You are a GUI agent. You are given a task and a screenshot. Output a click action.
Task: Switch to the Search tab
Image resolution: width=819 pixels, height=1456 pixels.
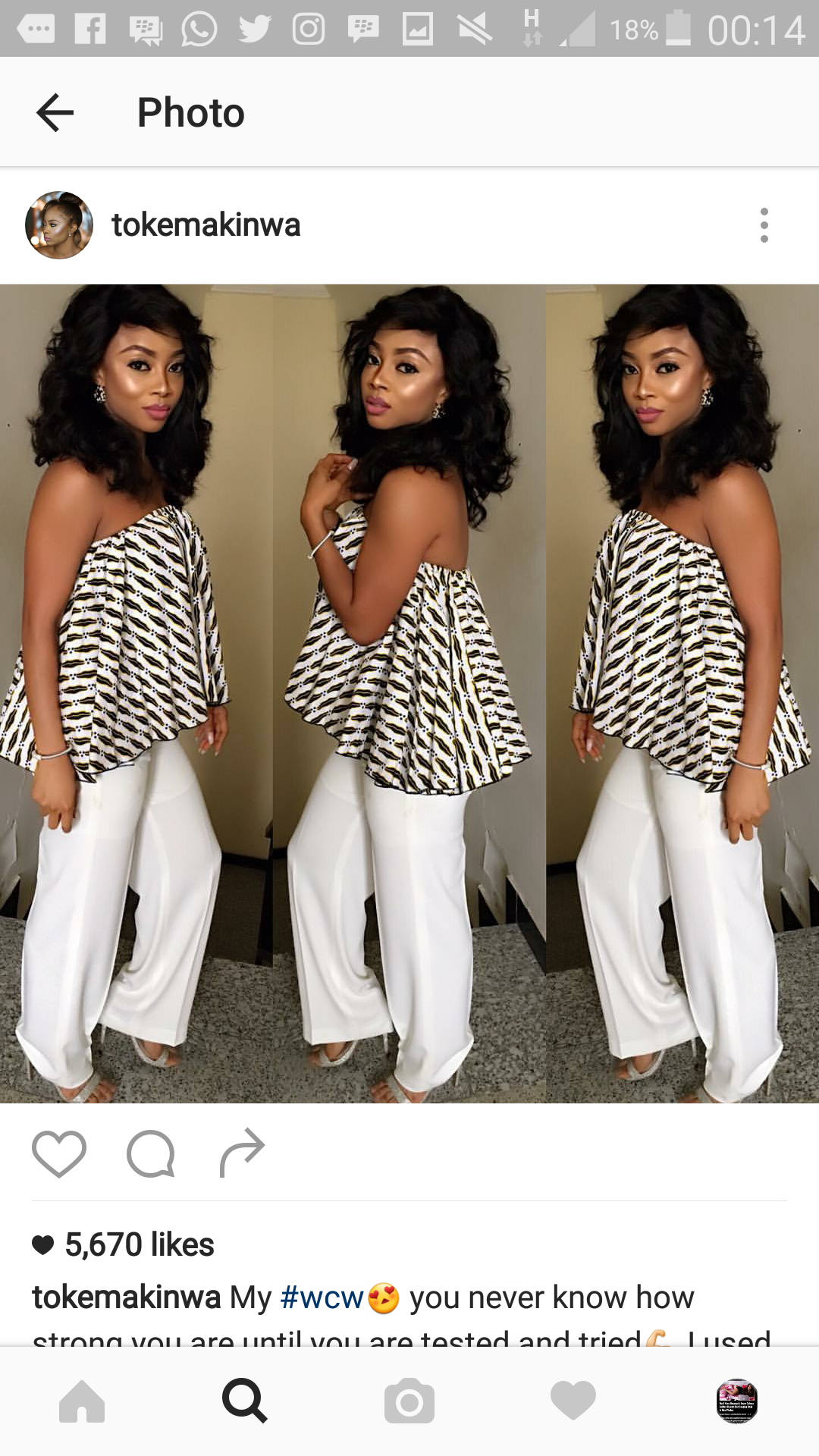(x=245, y=1401)
